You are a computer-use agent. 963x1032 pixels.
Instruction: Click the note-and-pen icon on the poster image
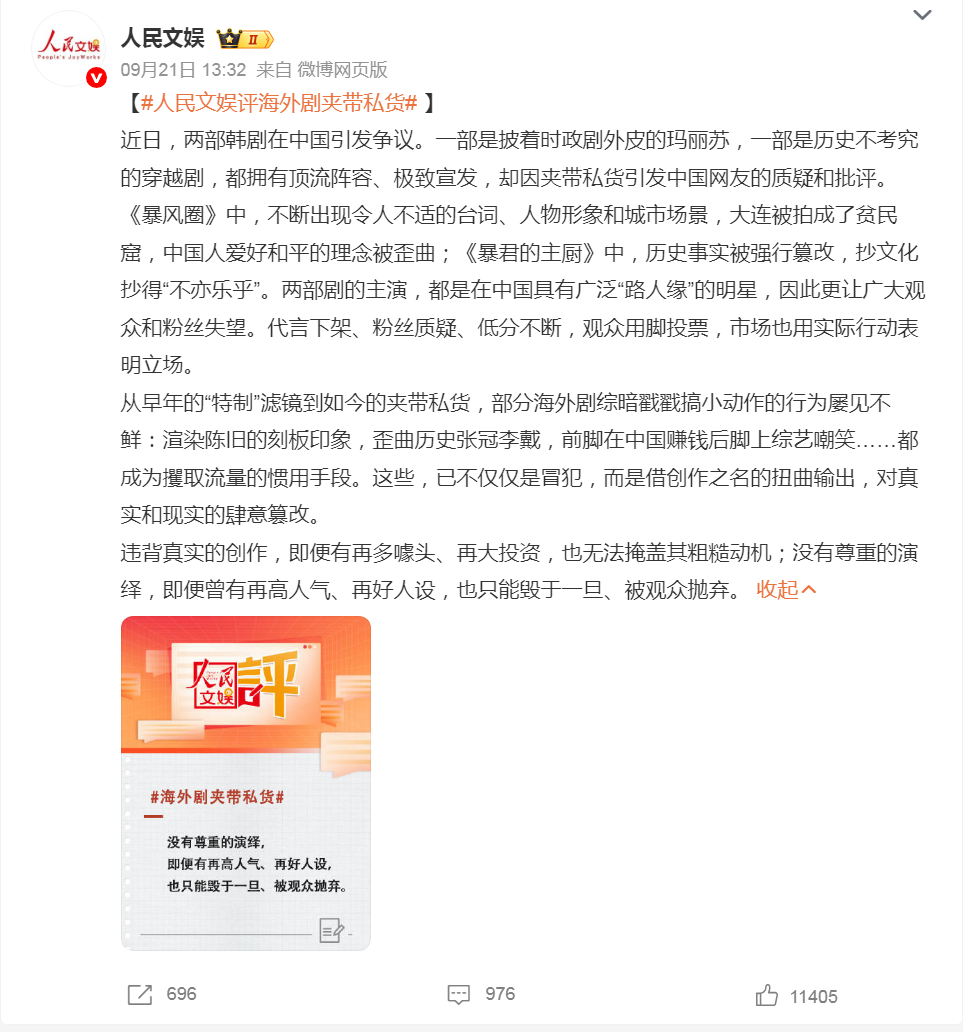click(332, 930)
